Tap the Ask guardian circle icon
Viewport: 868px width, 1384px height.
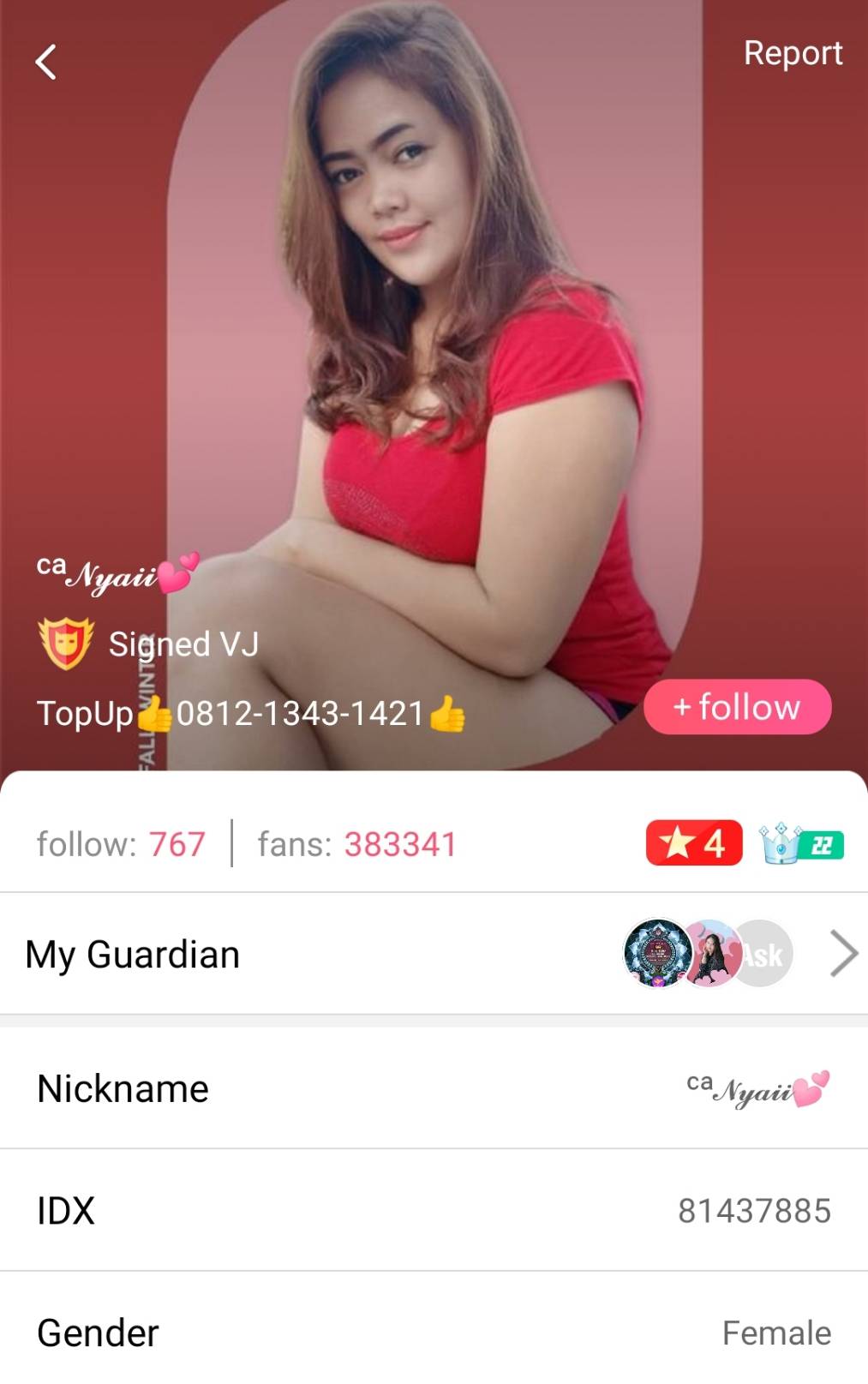coord(761,954)
